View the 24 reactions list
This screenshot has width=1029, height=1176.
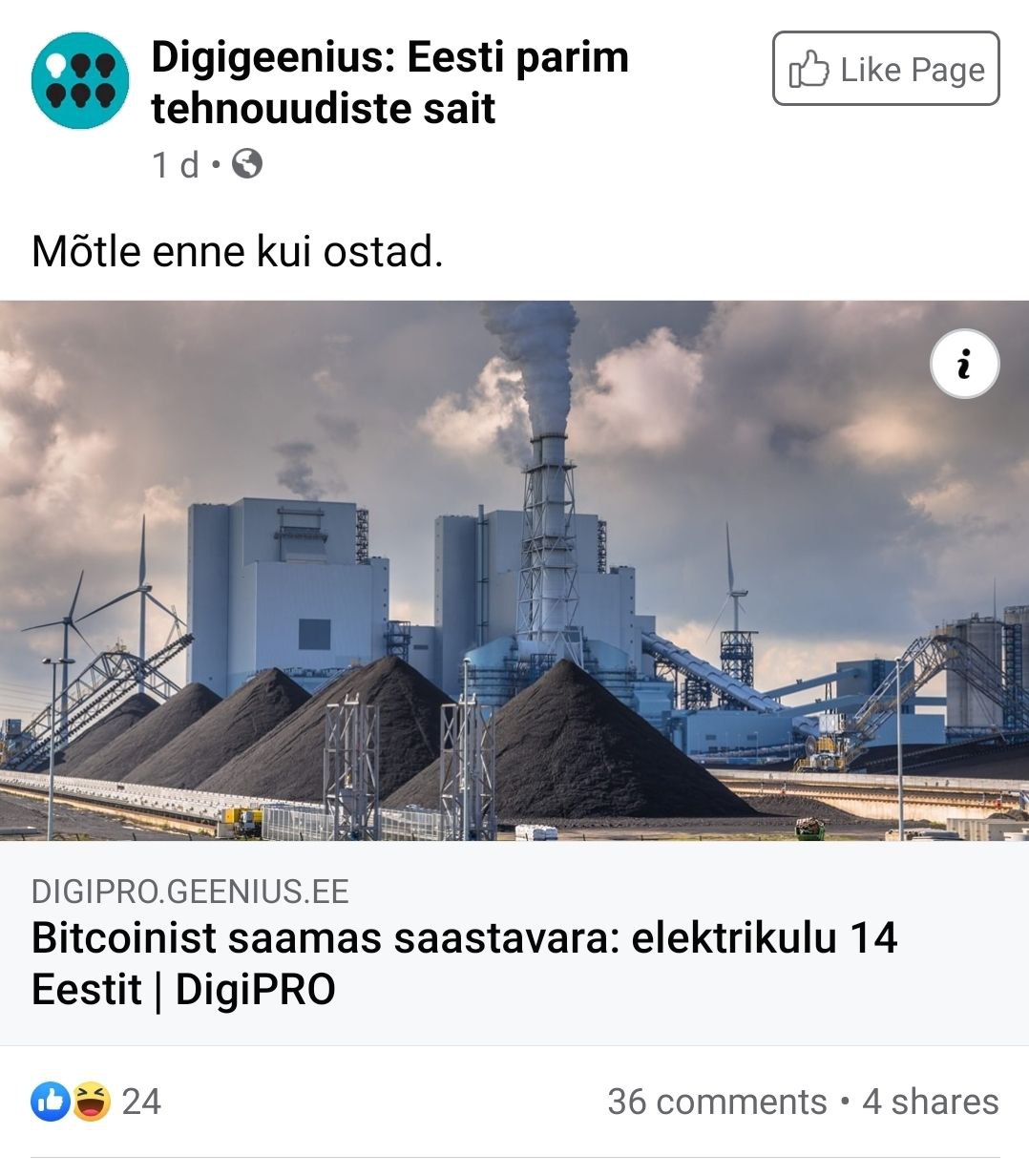(96, 1102)
